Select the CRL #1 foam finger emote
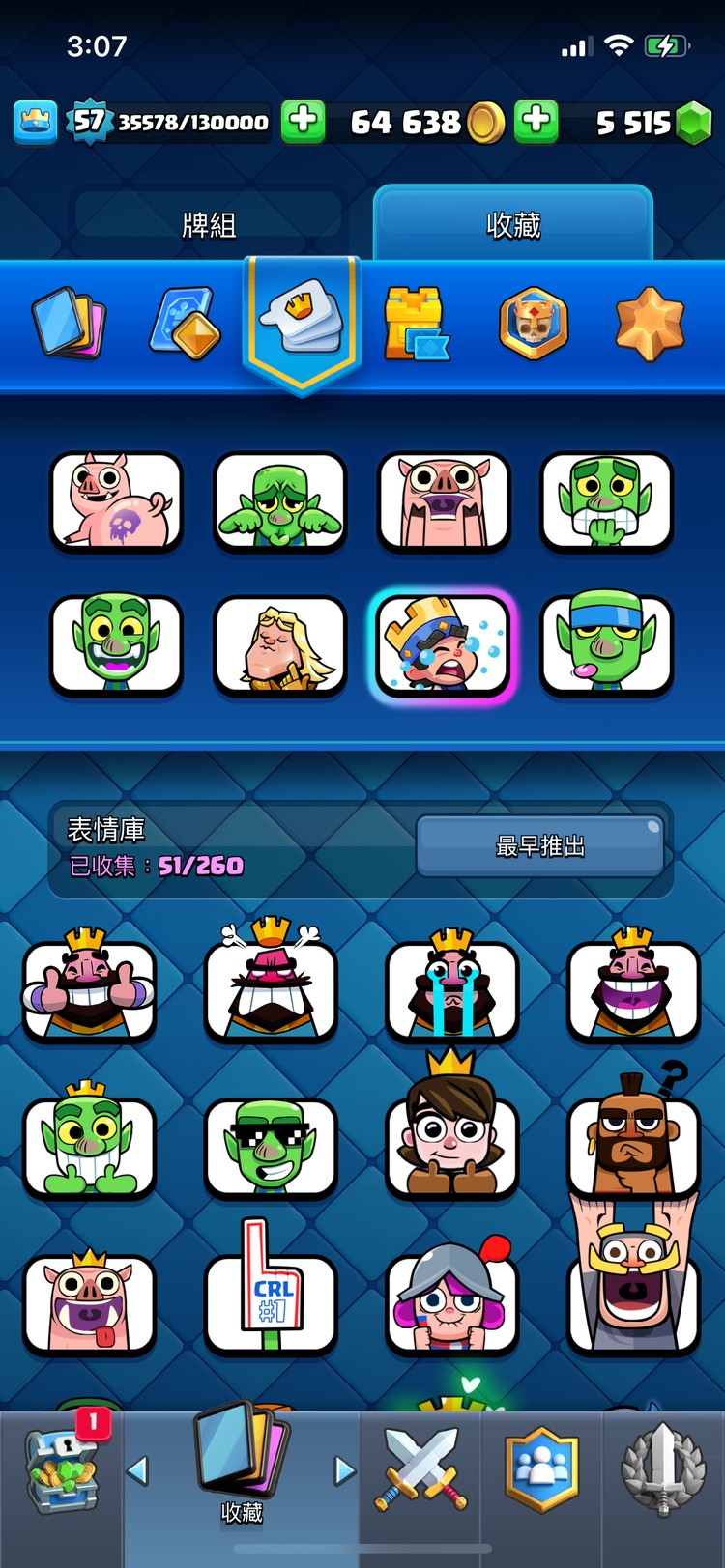Viewport: 725px width, 1568px height. [x=271, y=1304]
